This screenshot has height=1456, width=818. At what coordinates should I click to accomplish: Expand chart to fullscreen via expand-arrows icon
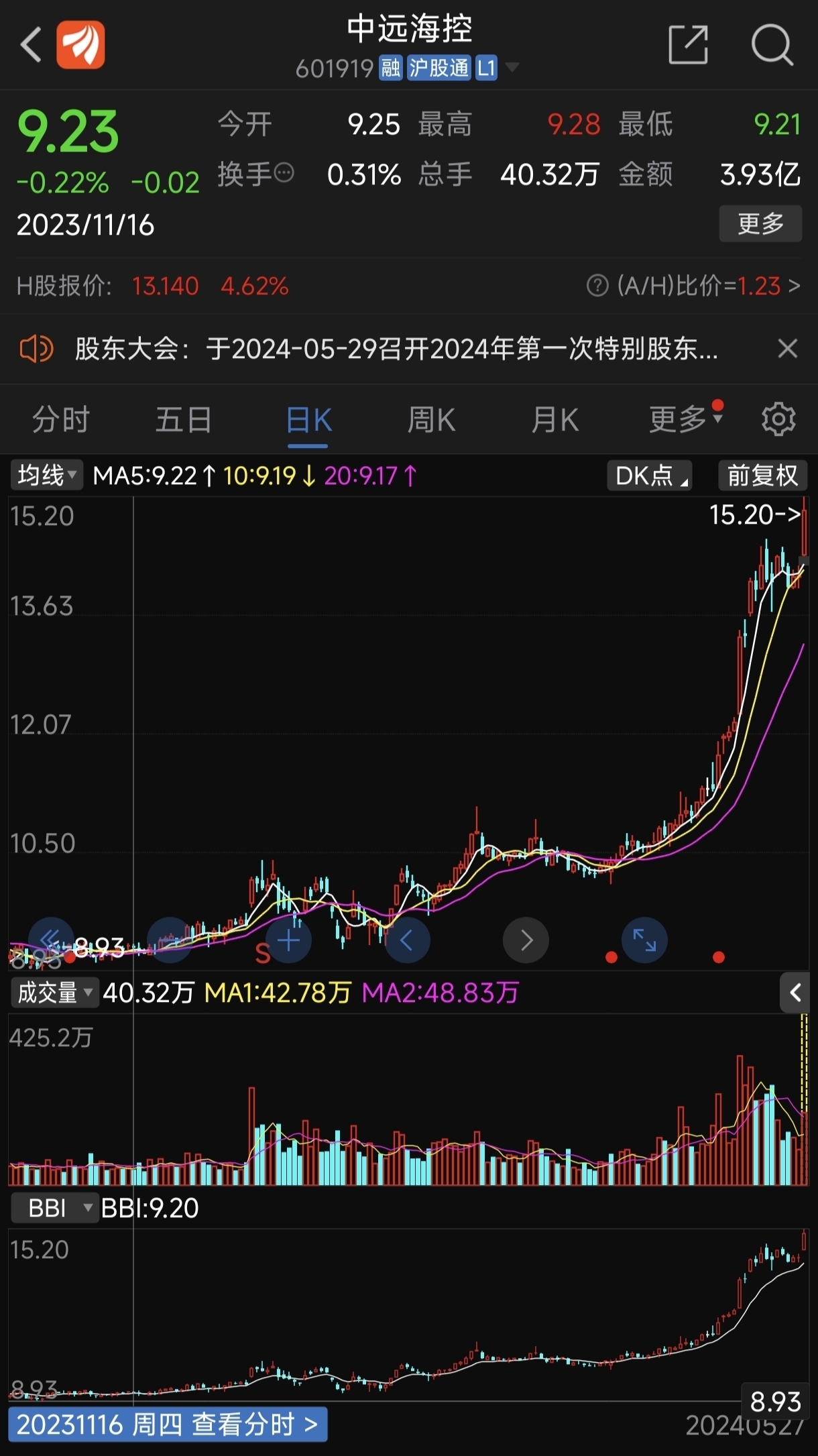(x=644, y=940)
